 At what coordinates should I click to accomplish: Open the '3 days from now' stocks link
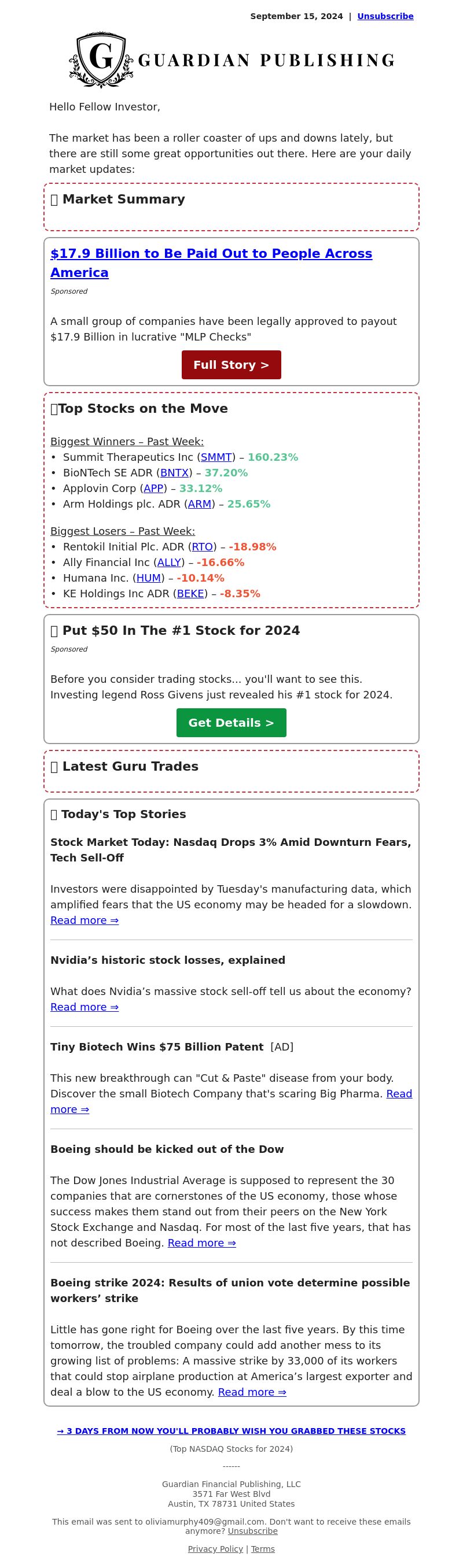231,1431
